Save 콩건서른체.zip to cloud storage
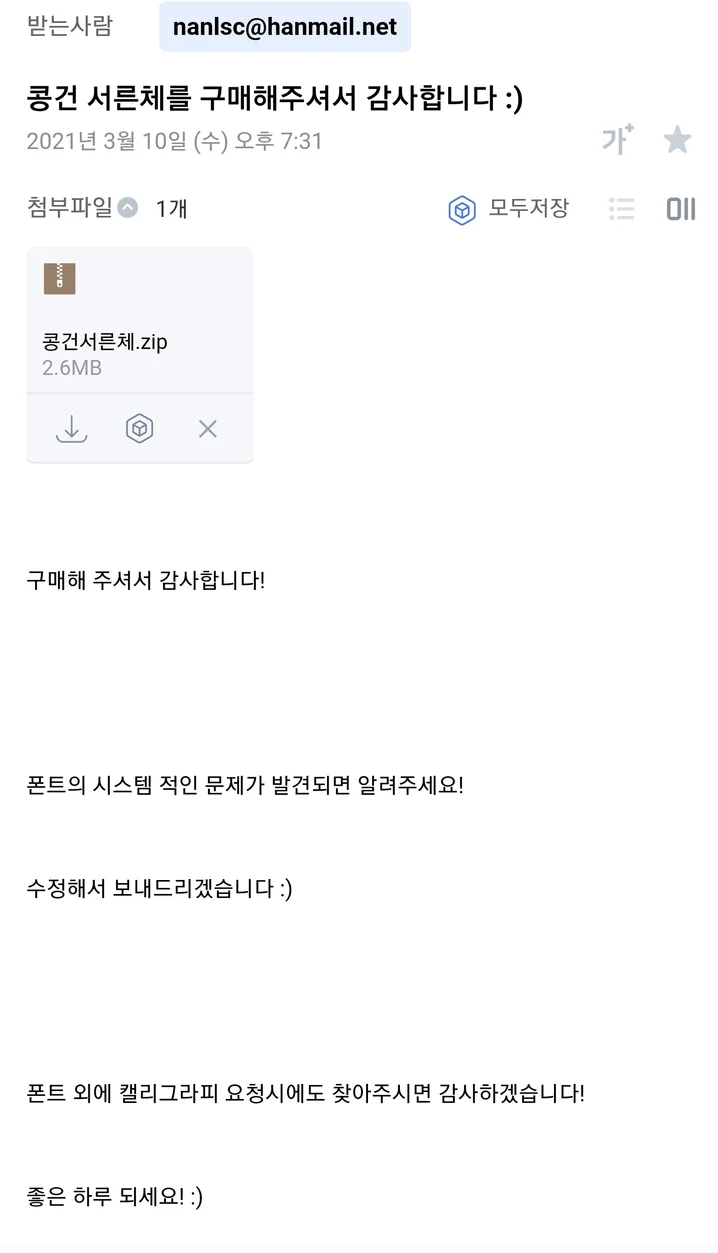 (139, 429)
